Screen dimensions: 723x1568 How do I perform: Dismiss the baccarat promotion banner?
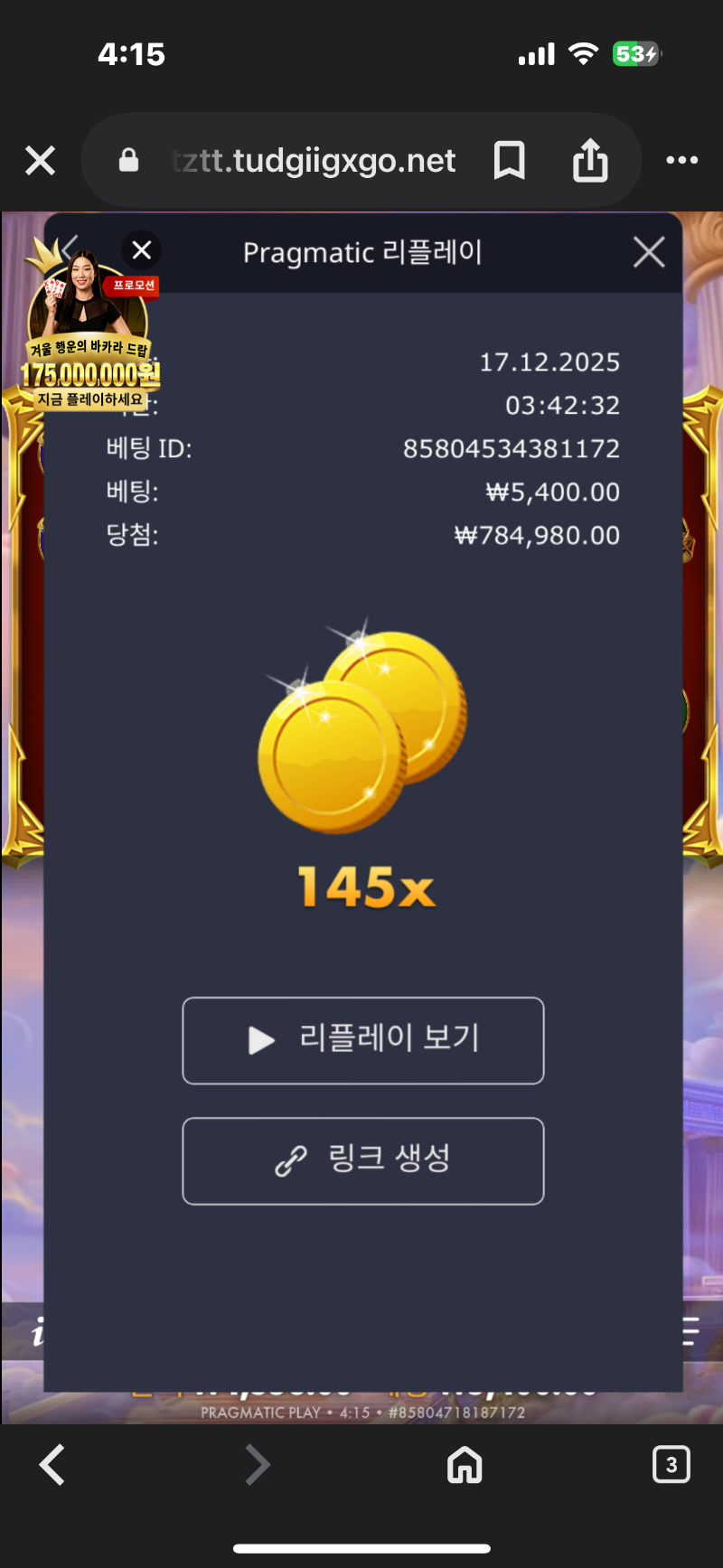pos(142,250)
